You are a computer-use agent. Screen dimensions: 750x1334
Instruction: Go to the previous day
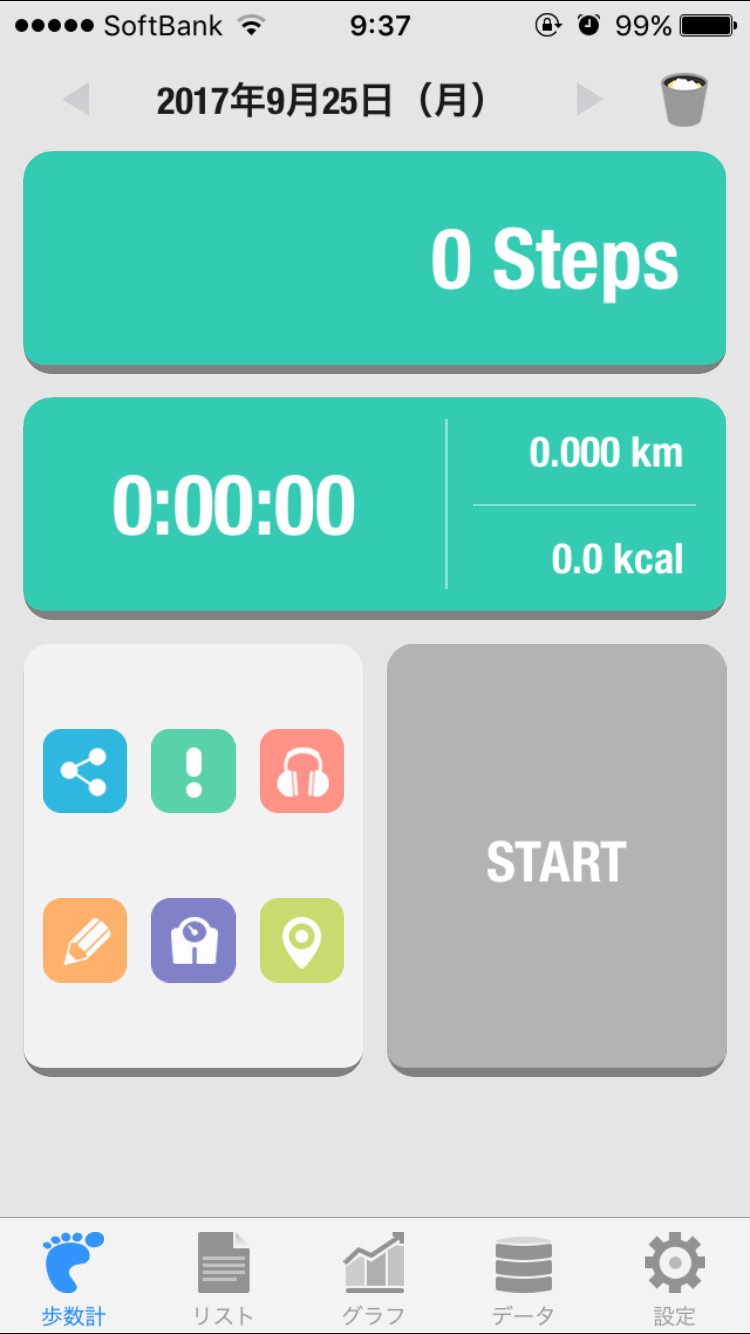click(76, 100)
